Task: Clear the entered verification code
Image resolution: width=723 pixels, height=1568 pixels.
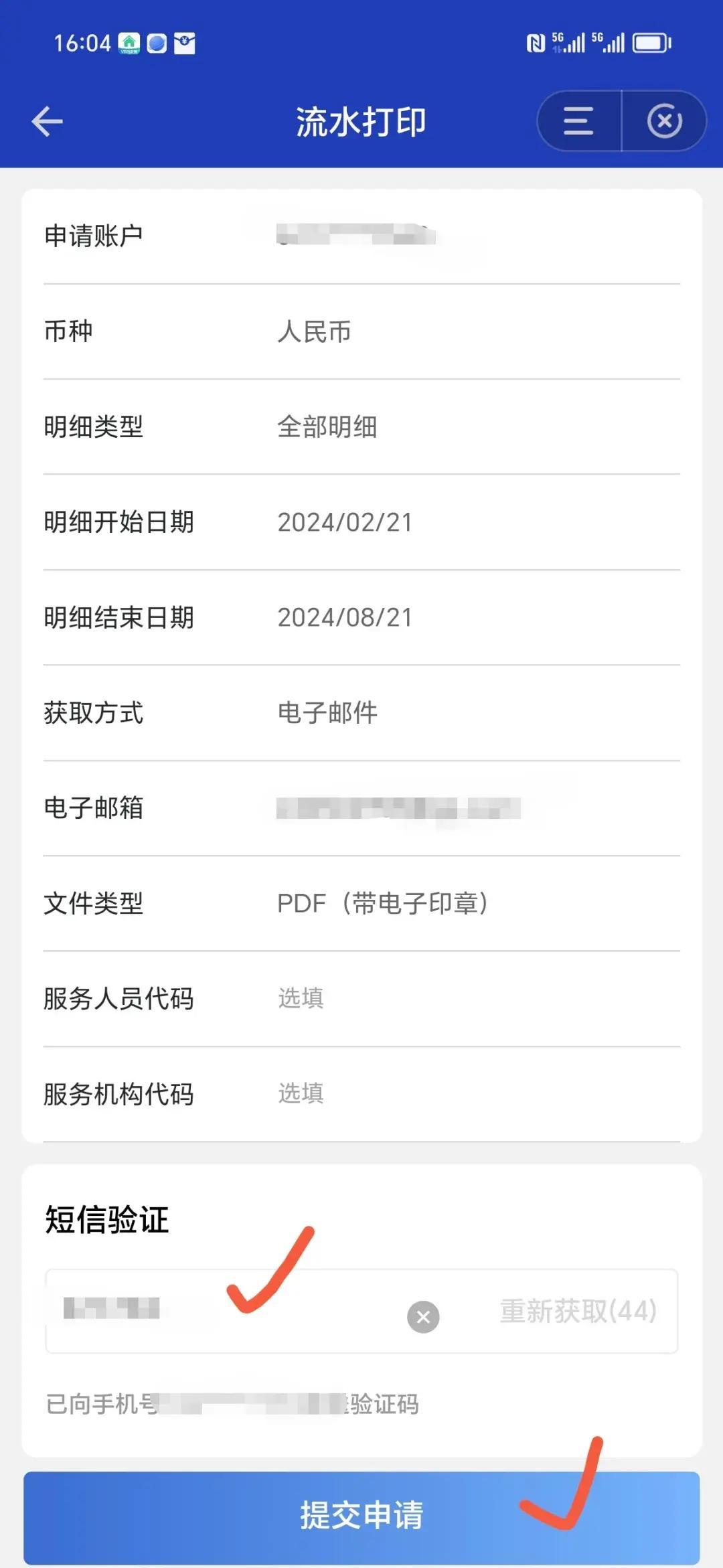Action: pos(423,1317)
